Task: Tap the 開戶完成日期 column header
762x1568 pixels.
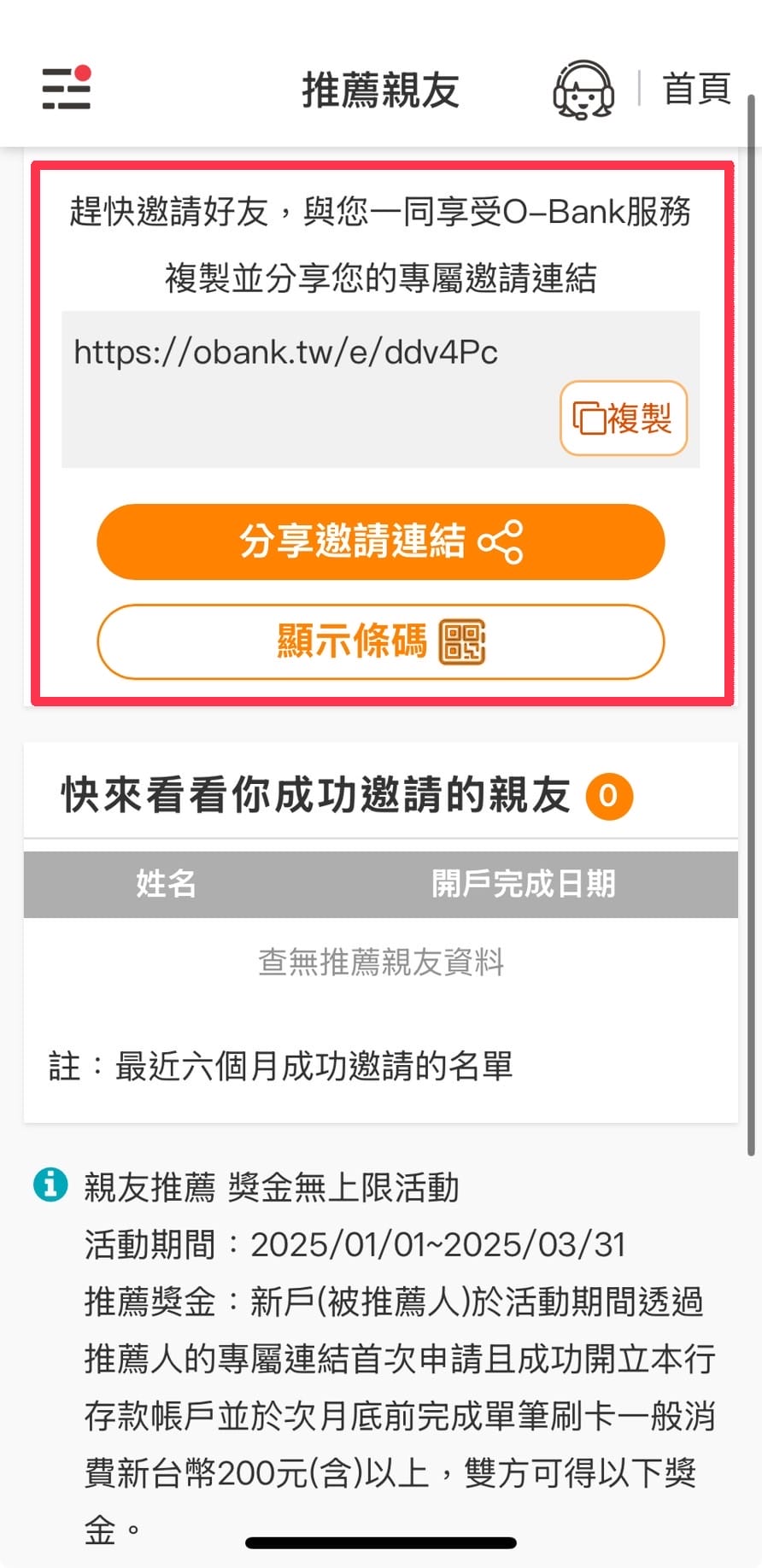Action: [525, 884]
